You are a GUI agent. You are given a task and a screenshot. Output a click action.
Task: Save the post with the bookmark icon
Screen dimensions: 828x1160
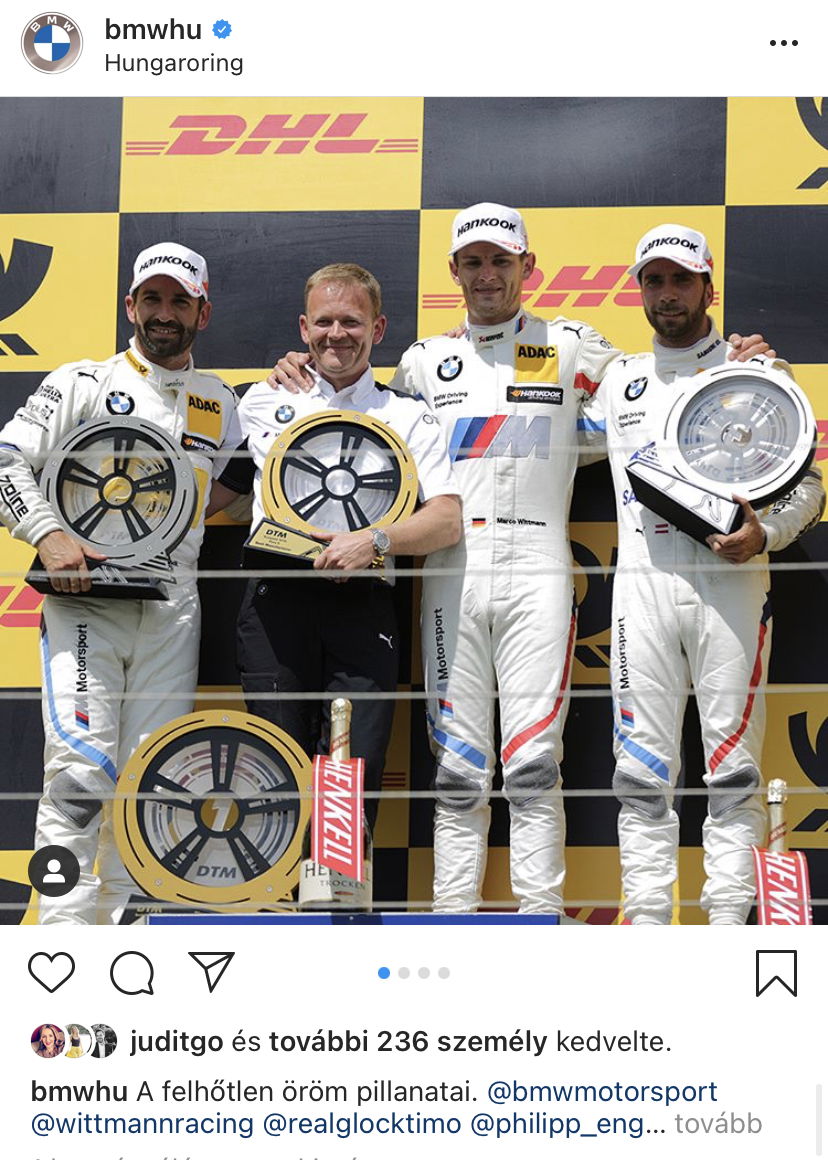[776, 973]
